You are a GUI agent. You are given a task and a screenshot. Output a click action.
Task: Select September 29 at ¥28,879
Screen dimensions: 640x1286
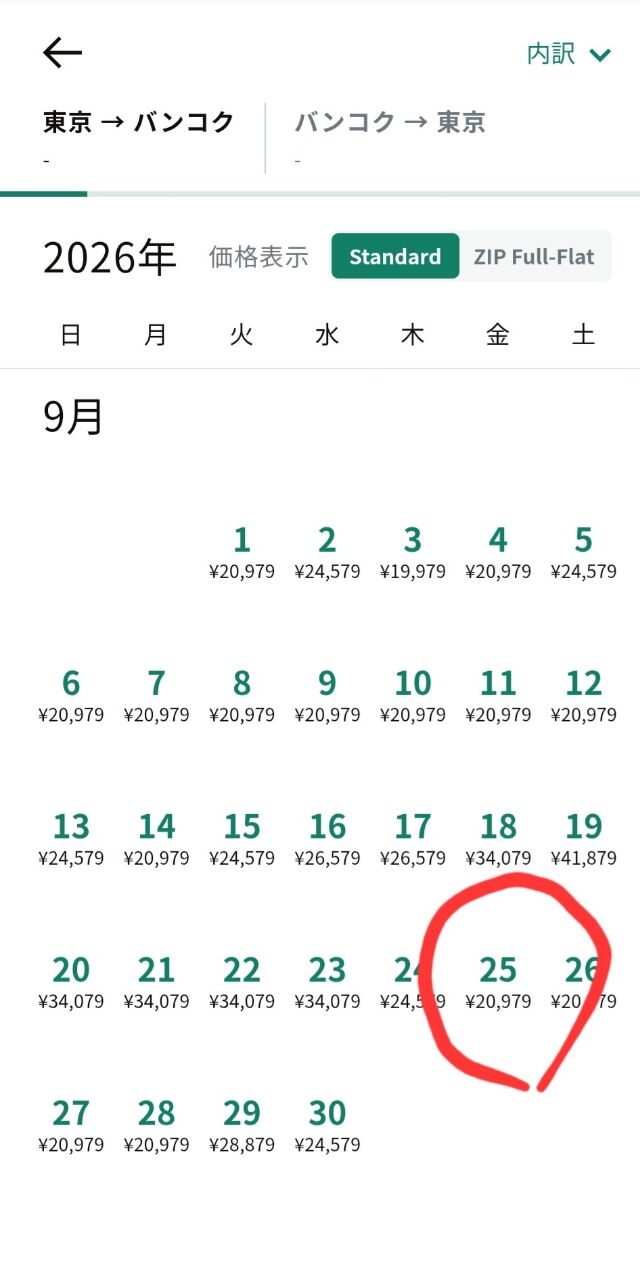[241, 1124]
